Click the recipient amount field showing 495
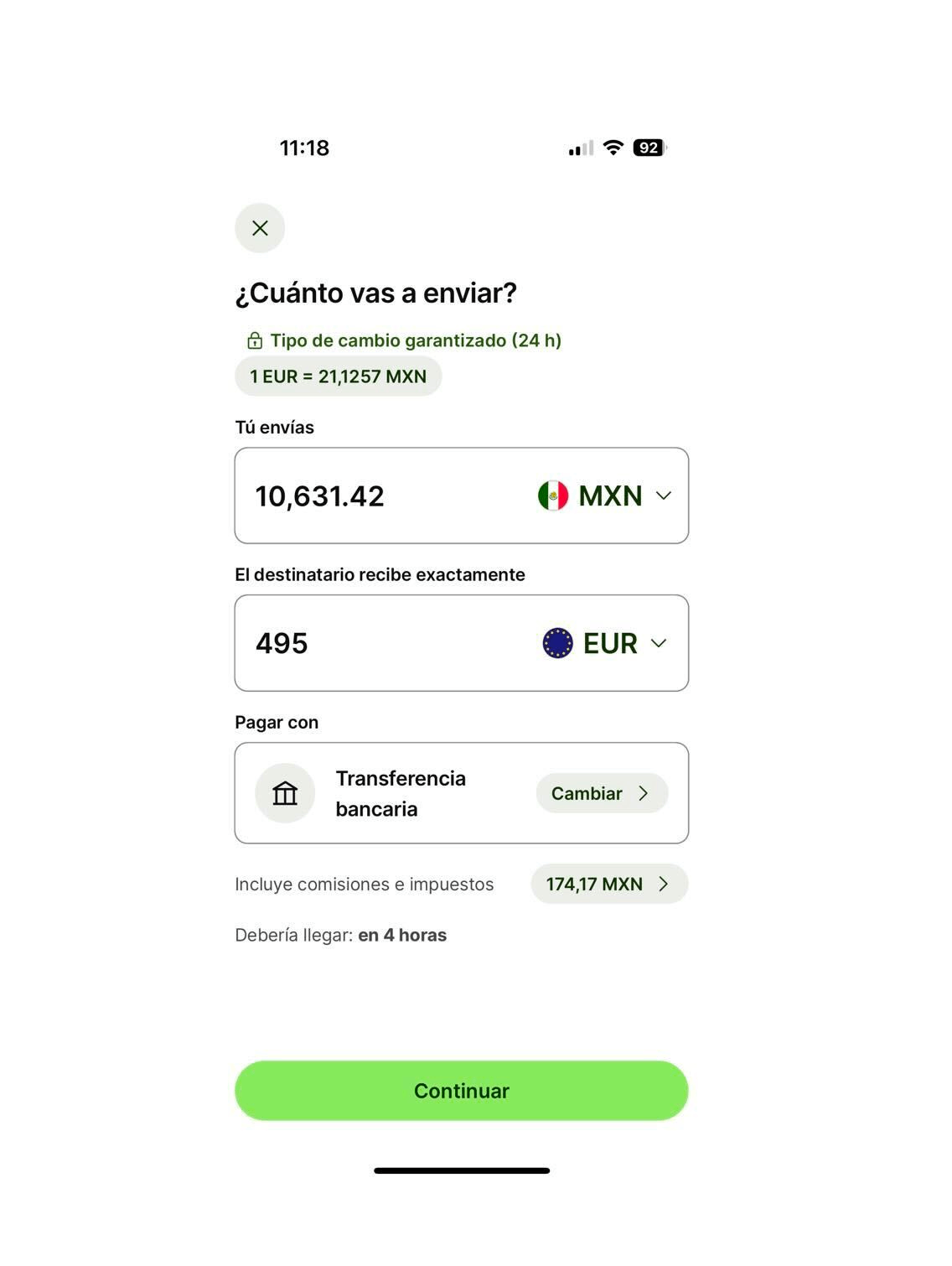 click(281, 643)
